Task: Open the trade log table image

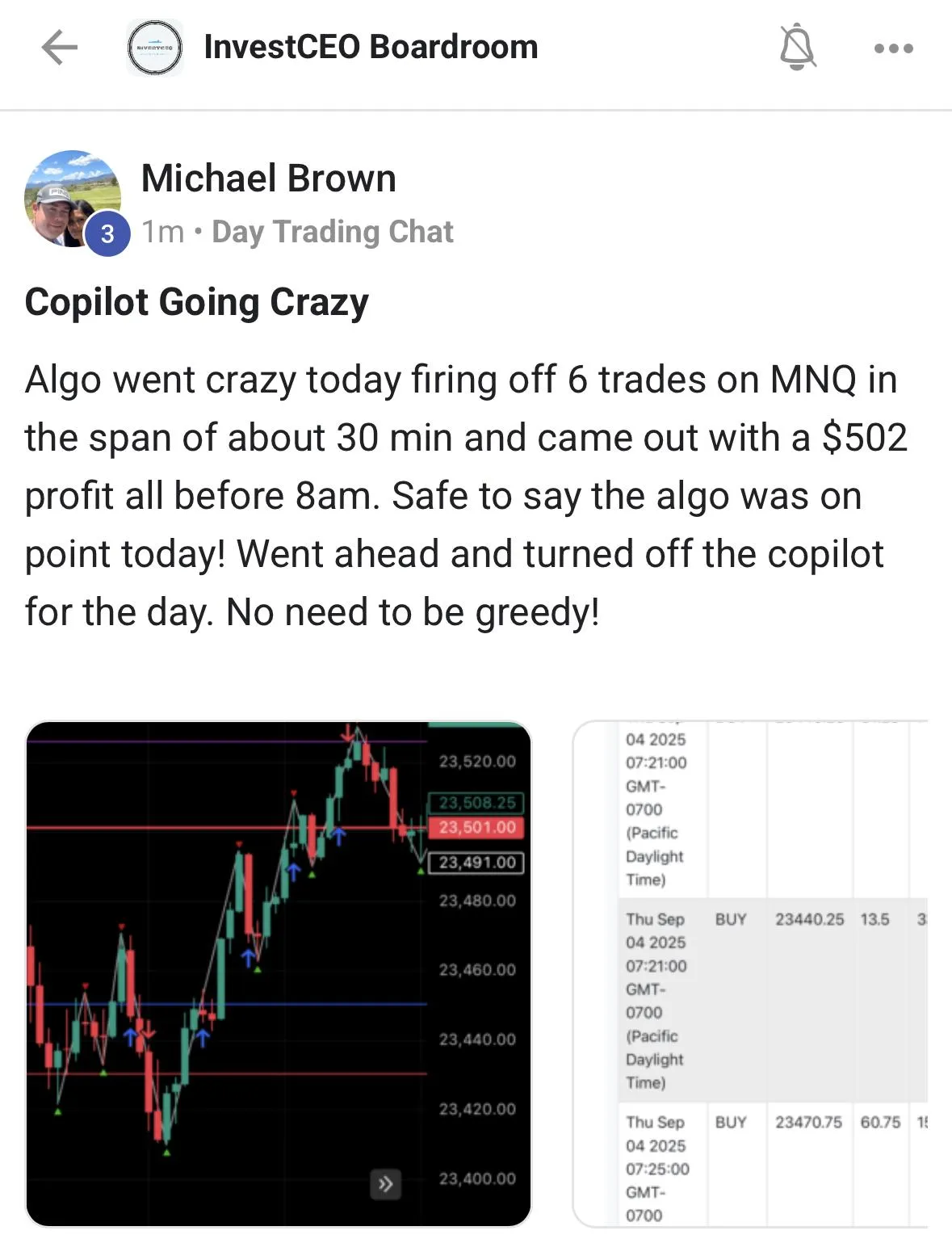Action: pyautogui.click(x=751, y=973)
